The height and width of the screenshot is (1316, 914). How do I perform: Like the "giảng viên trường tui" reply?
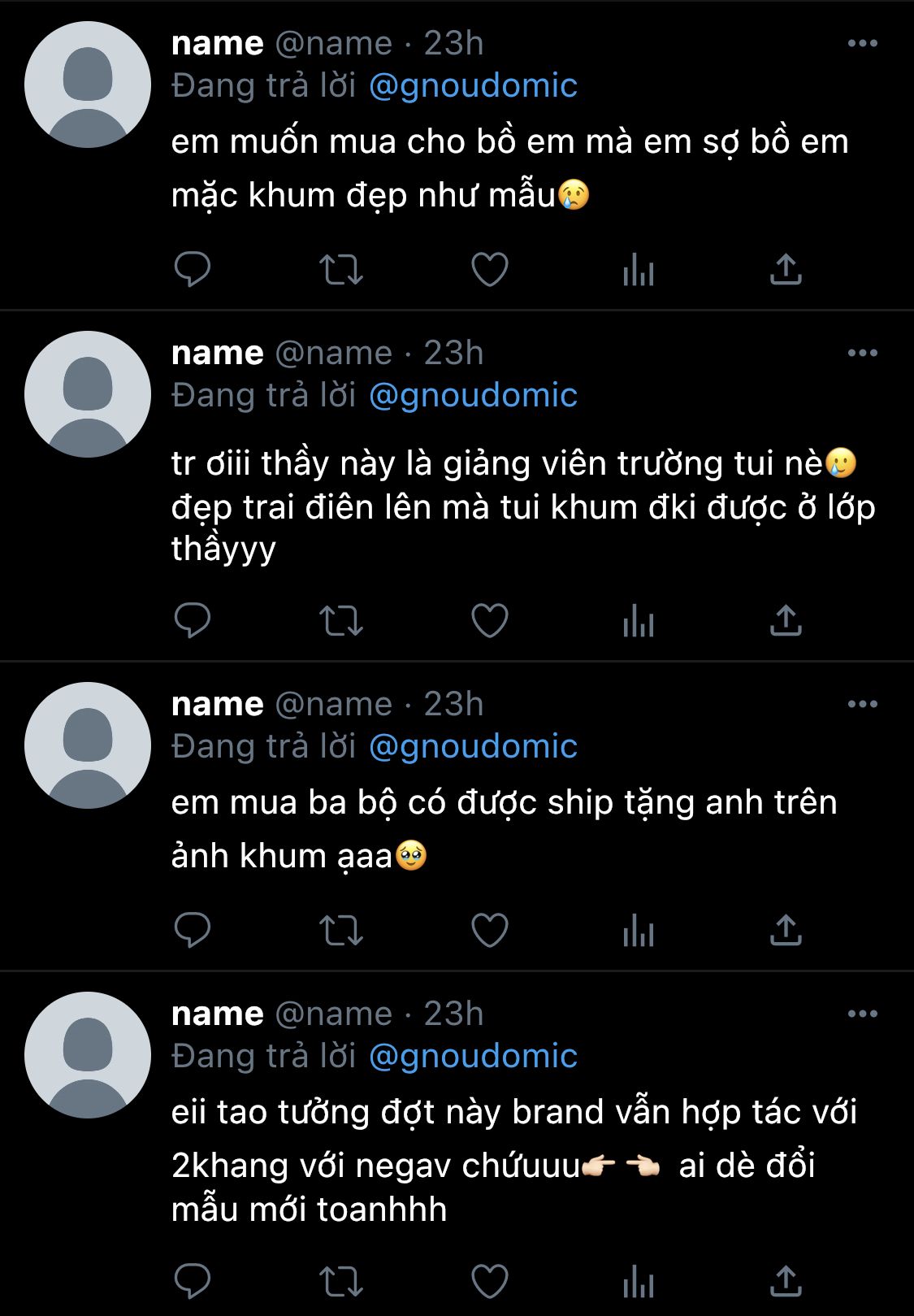(490, 621)
